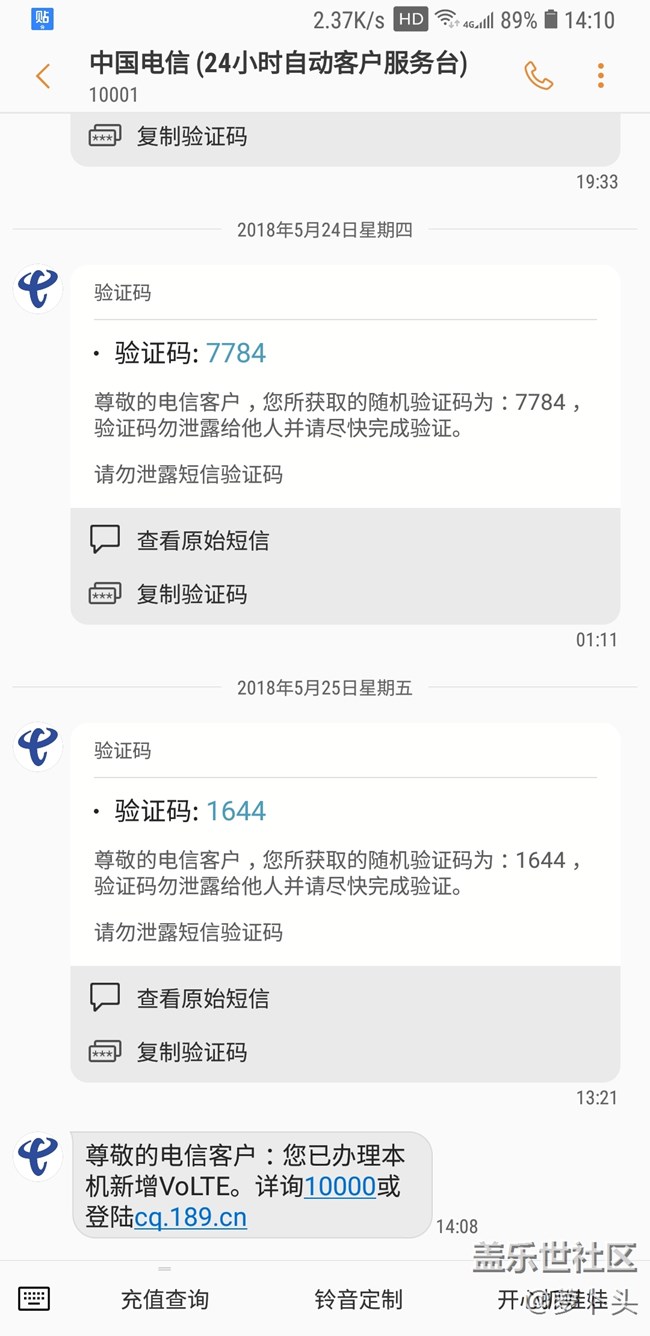Open the three-dot overflow menu

point(600,76)
